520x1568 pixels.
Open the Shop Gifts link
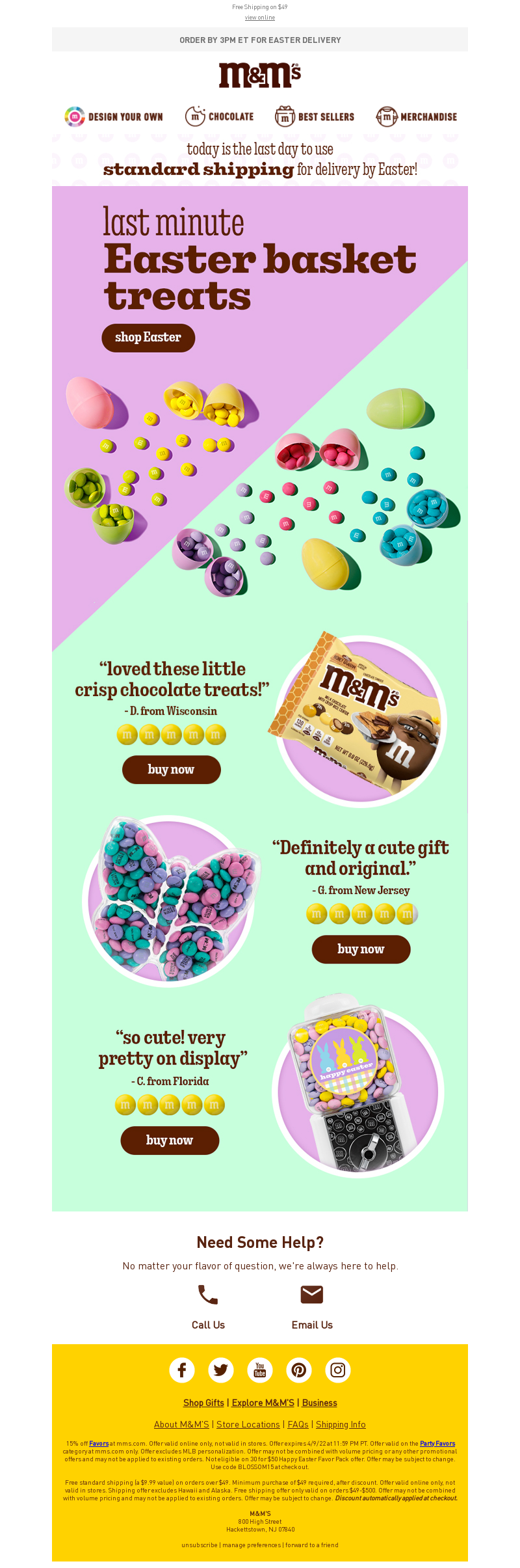[x=203, y=1403]
